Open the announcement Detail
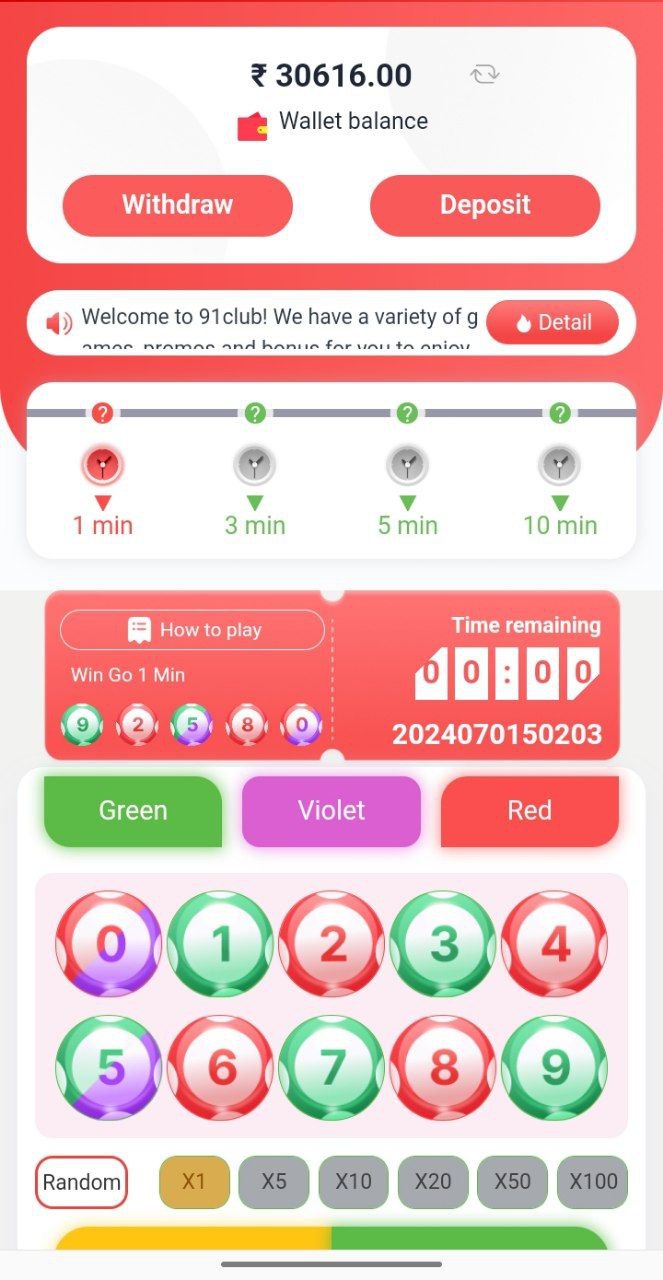Viewport: 663px width, 1280px height. [552, 322]
